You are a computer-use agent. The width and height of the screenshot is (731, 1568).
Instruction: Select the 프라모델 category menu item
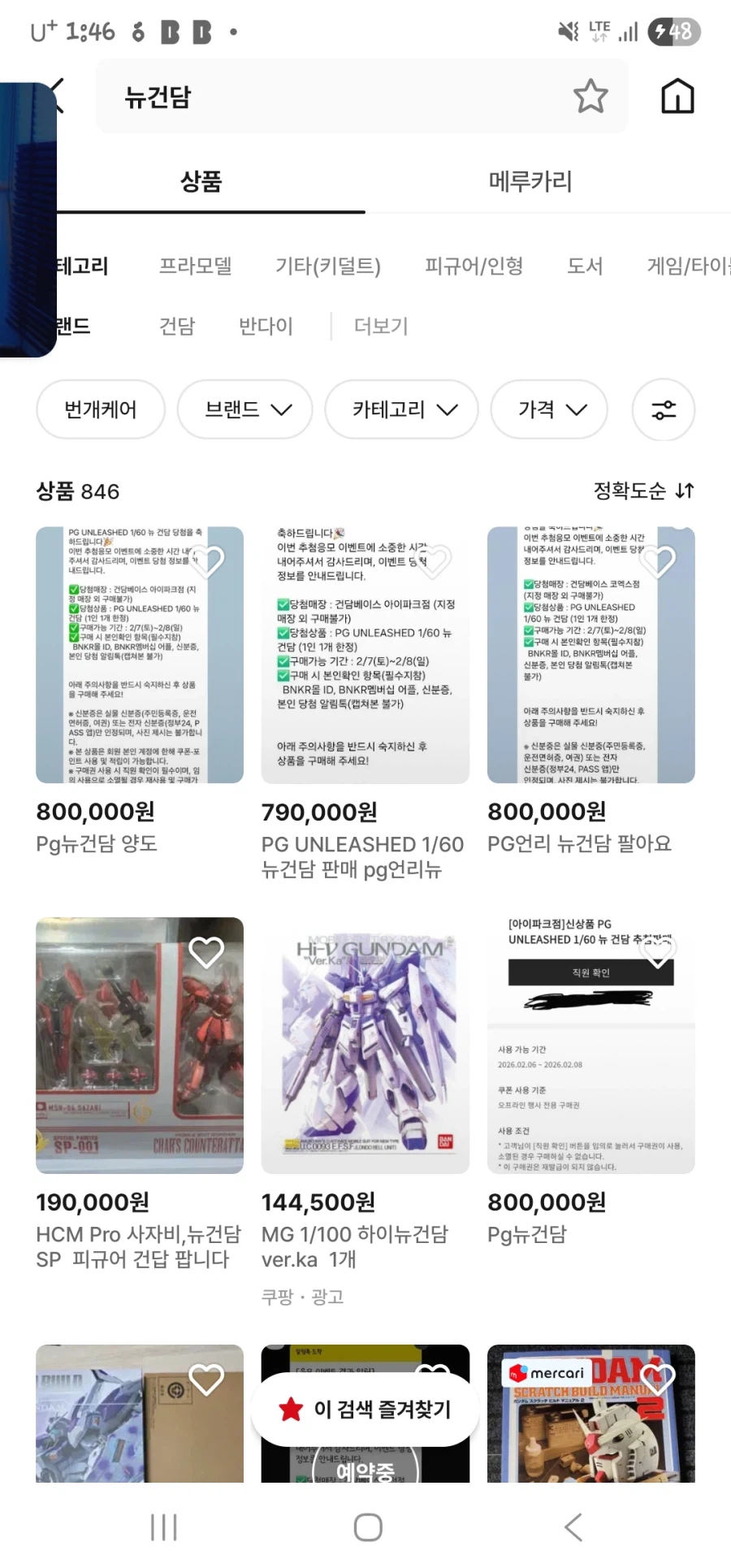point(196,266)
